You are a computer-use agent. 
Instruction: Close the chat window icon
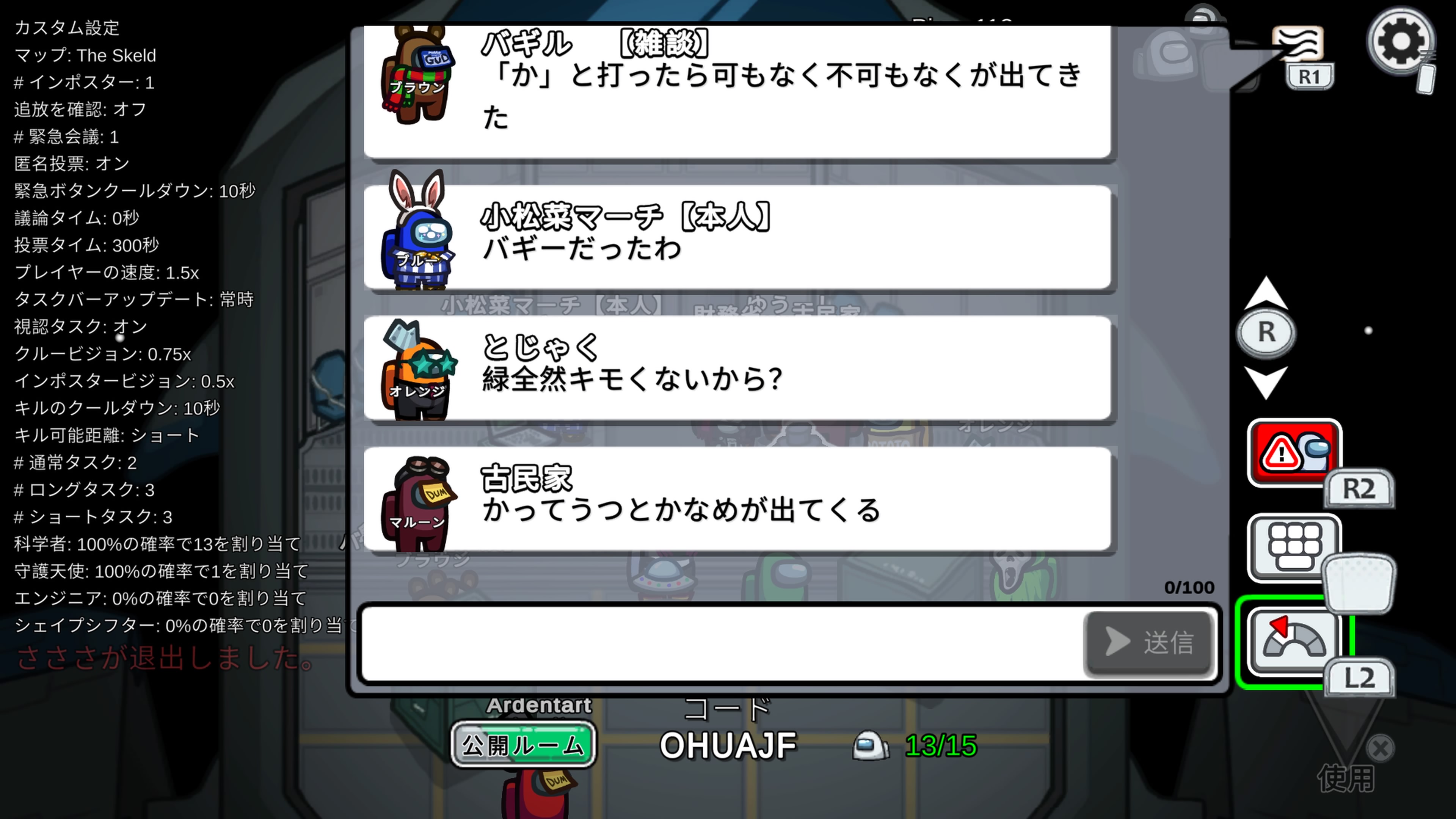1298,44
